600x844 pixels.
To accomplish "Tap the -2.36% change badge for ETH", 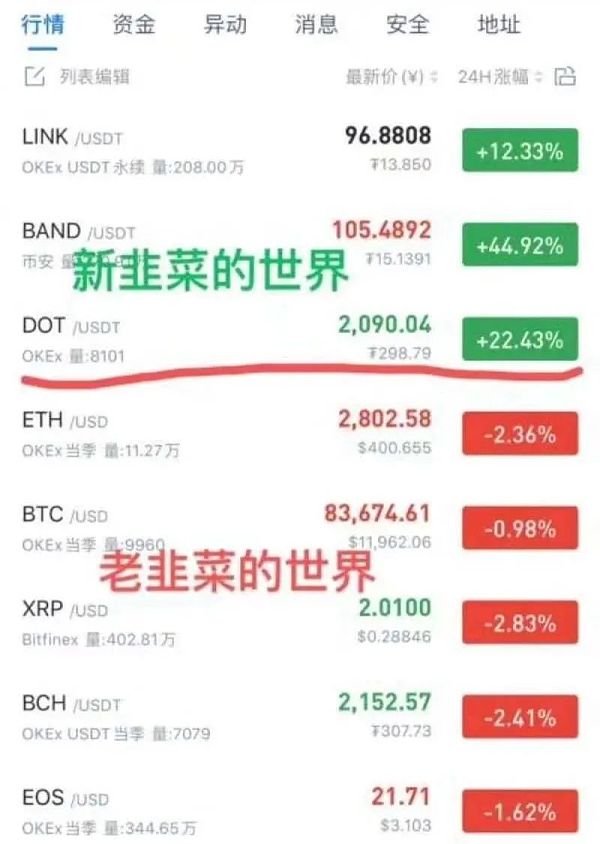I will [519, 435].
